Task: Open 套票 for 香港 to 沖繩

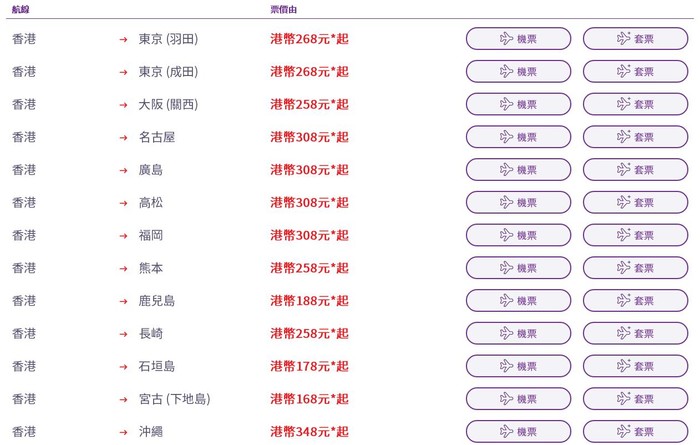Action: coord(635,432)
